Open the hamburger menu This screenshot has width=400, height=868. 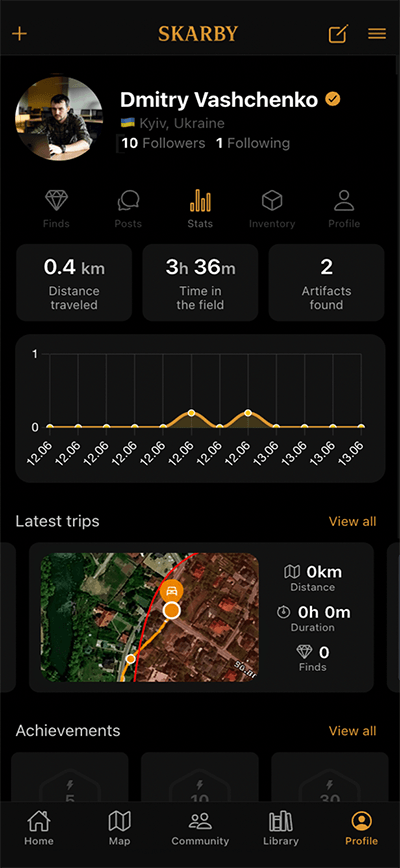[x=377, y=34]
